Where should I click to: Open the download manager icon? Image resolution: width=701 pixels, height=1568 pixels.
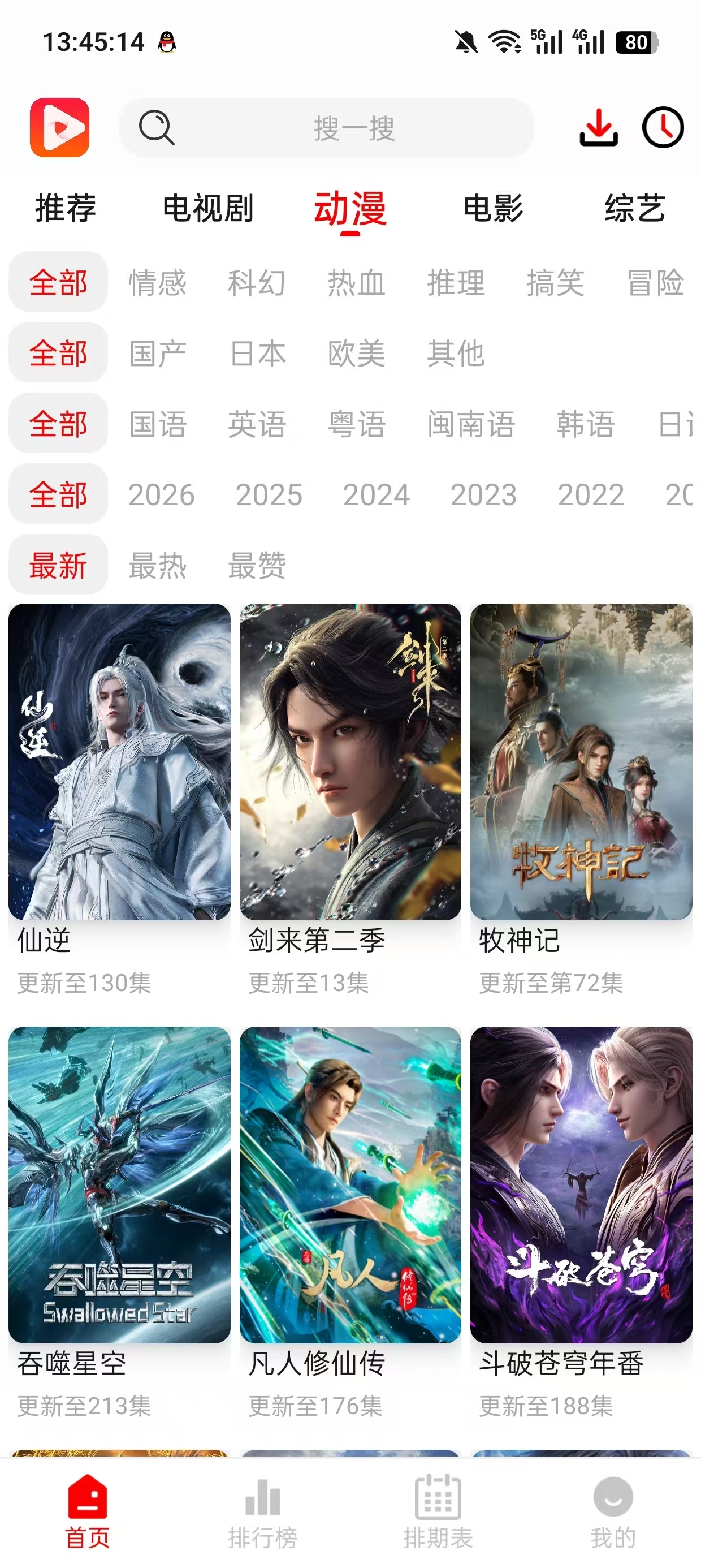[x=599, y=127]
